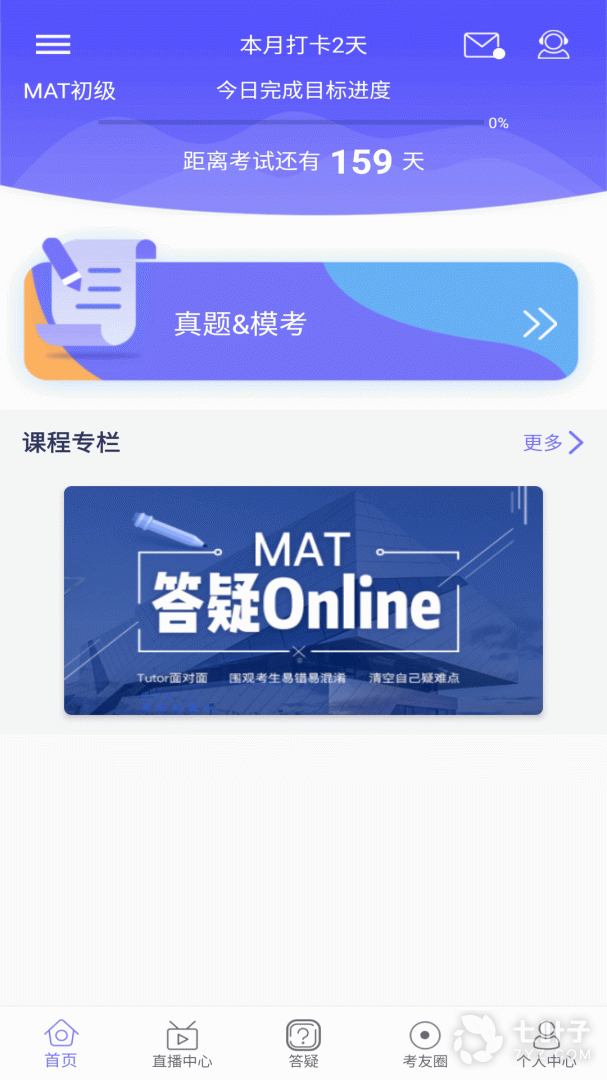Switch to the 首页 tab
This screenshot has width=607, height=1080.
[x=61, y=1044]
